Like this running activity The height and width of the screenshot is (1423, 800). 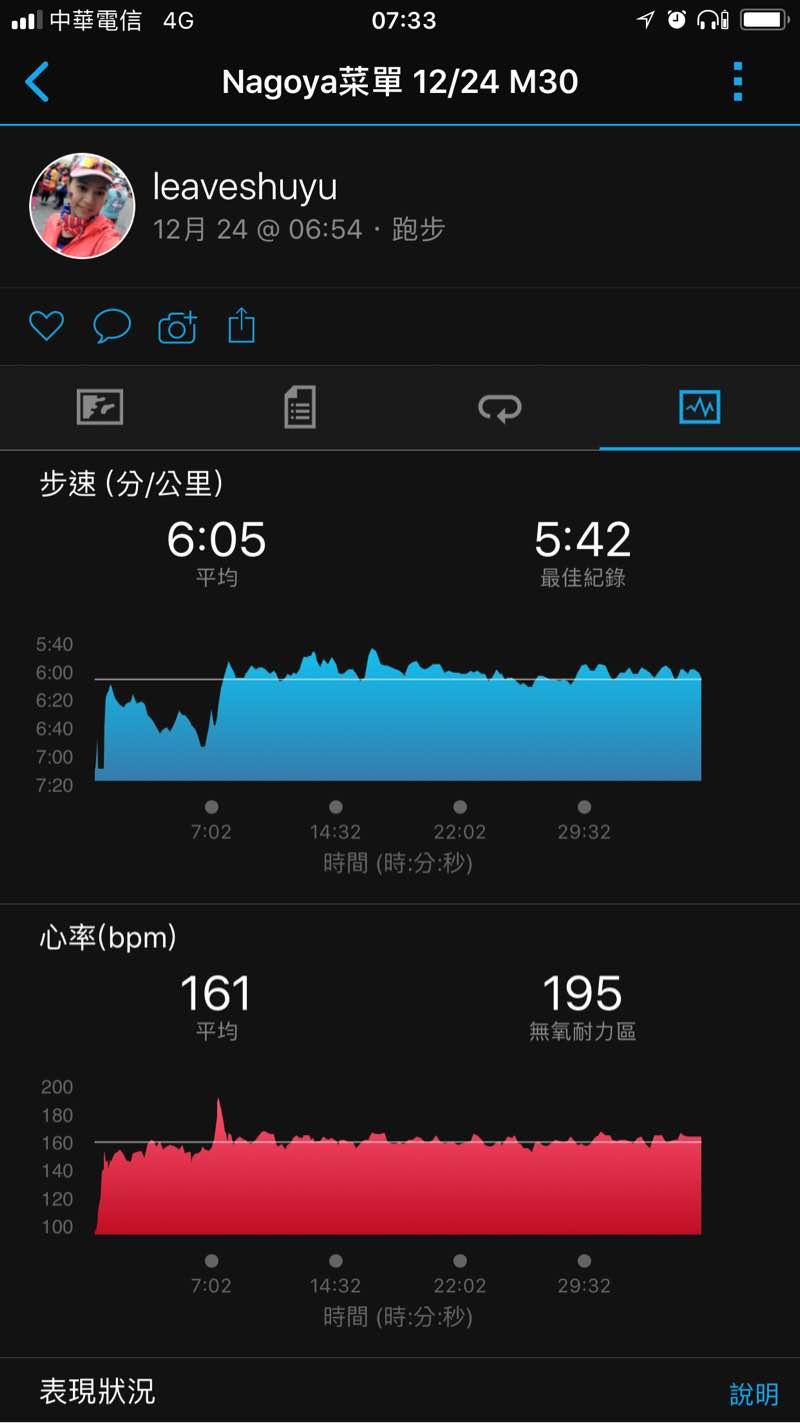tap(46, 326)
